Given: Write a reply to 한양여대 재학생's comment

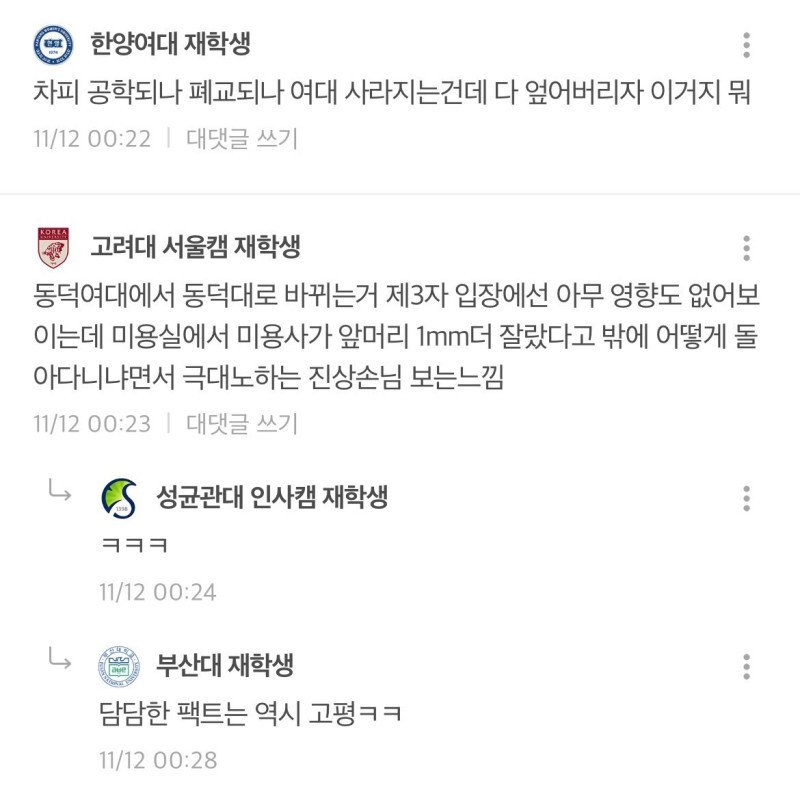Looking at the screenshot, I should (x=242, y=138).
